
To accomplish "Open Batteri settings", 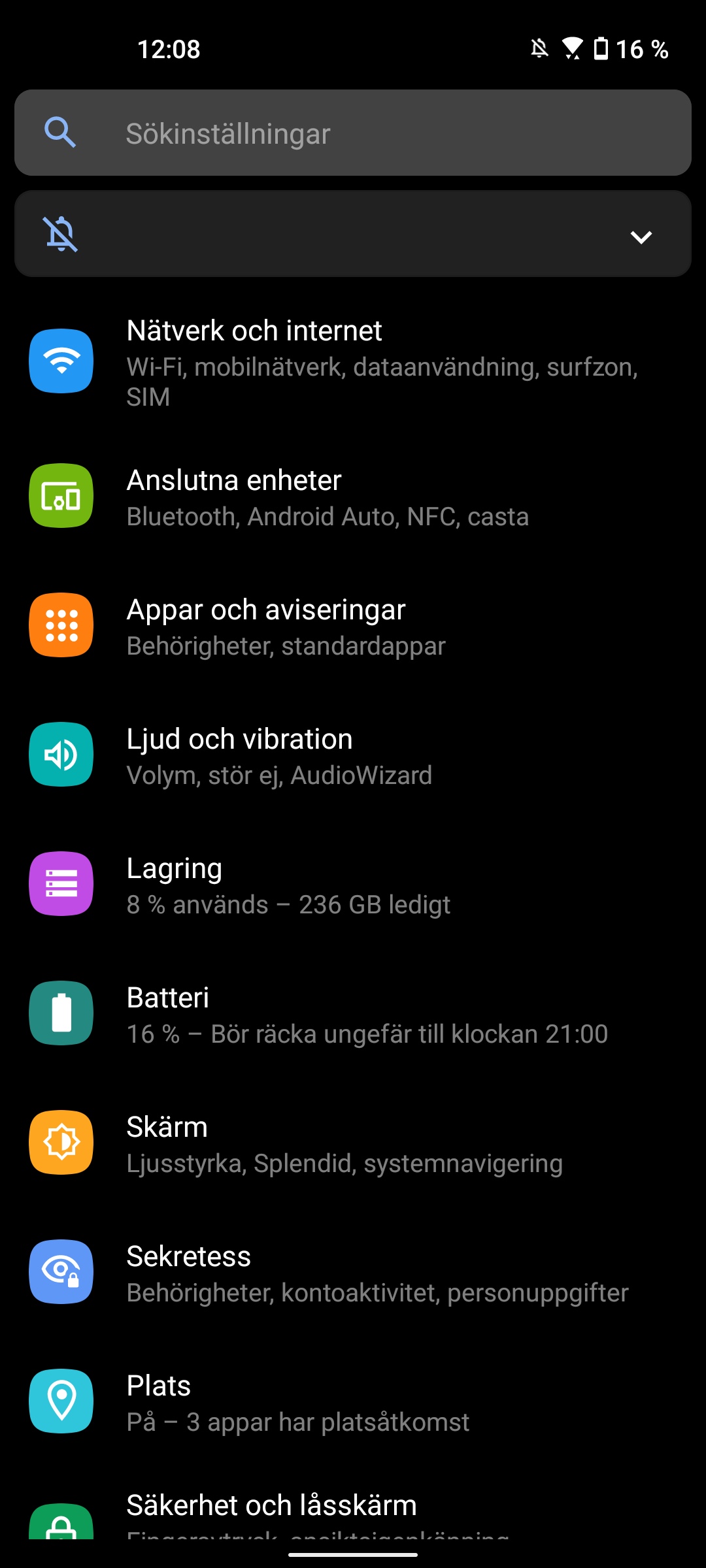I will [x=353, y=1014].
